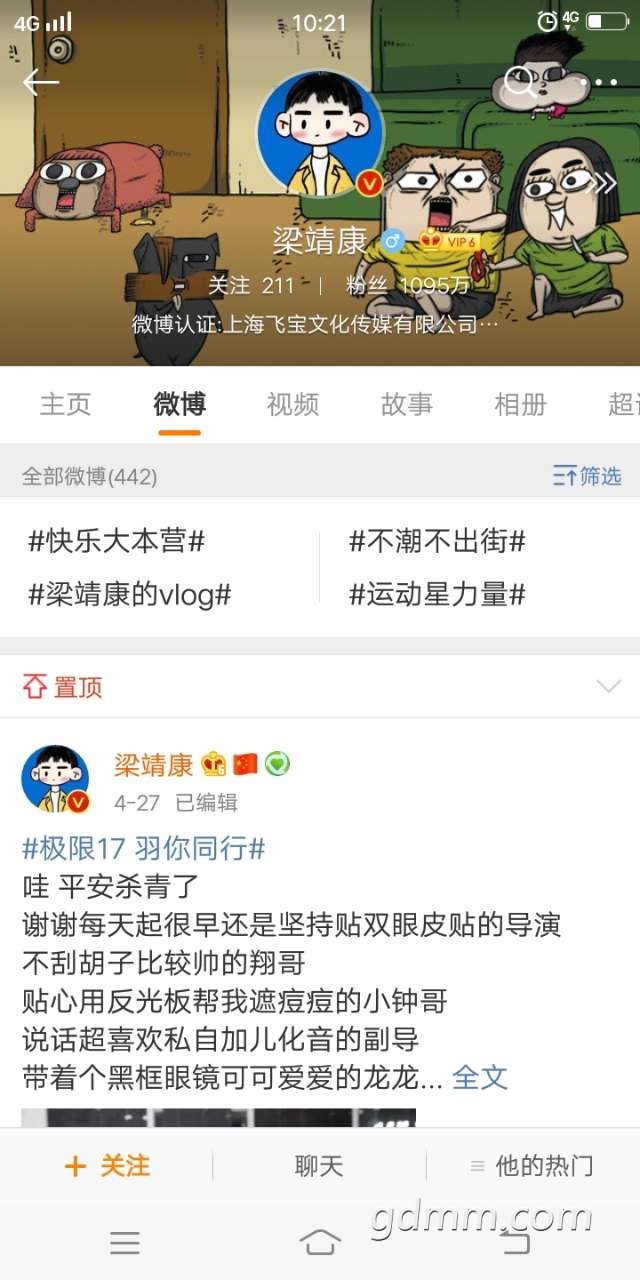Expand the pinned post dropdown chevron

pyautogui.click(x=608, y=686)
